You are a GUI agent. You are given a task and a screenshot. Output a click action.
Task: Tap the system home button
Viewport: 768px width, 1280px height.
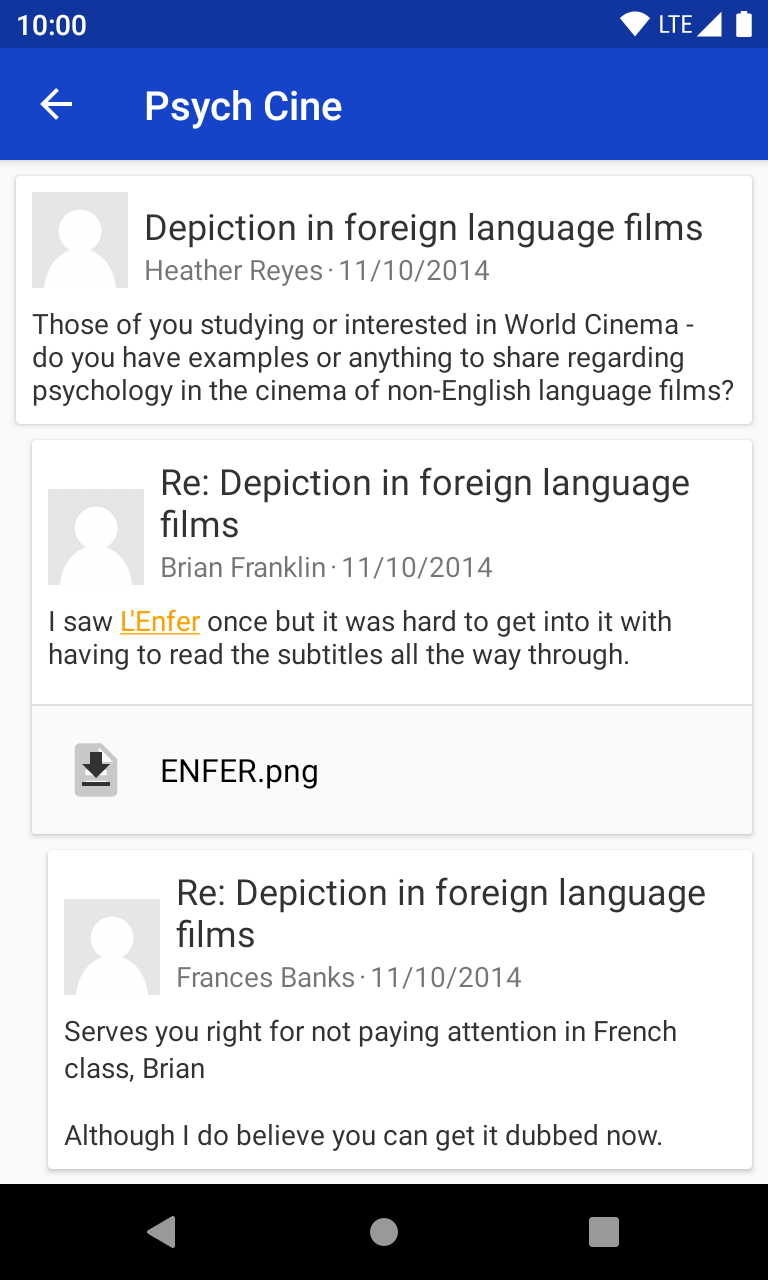(384, 1232)
